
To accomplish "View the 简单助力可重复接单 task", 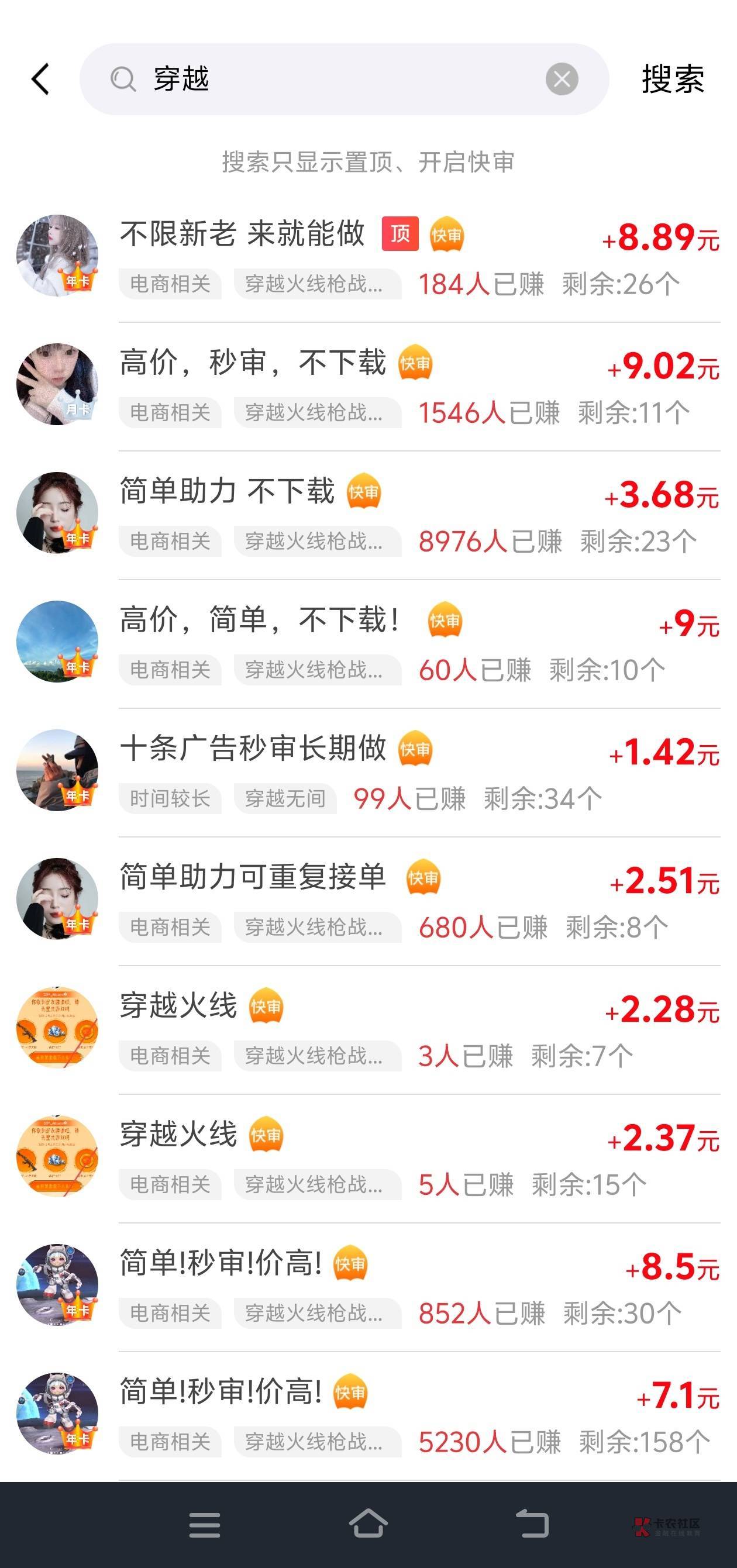I will tap(253, 877).
